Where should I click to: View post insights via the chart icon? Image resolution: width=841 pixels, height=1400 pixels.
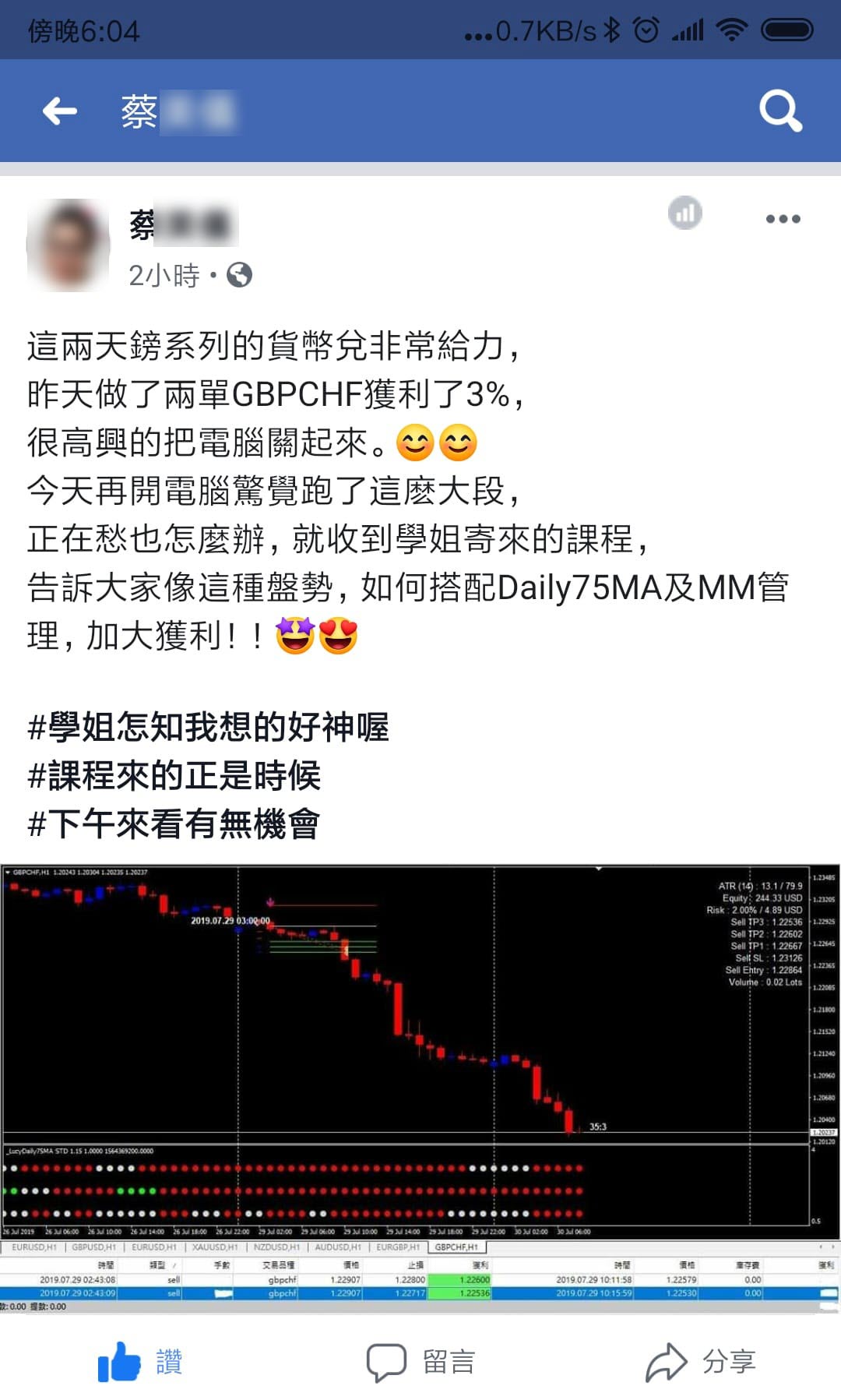tap(684, 213)
